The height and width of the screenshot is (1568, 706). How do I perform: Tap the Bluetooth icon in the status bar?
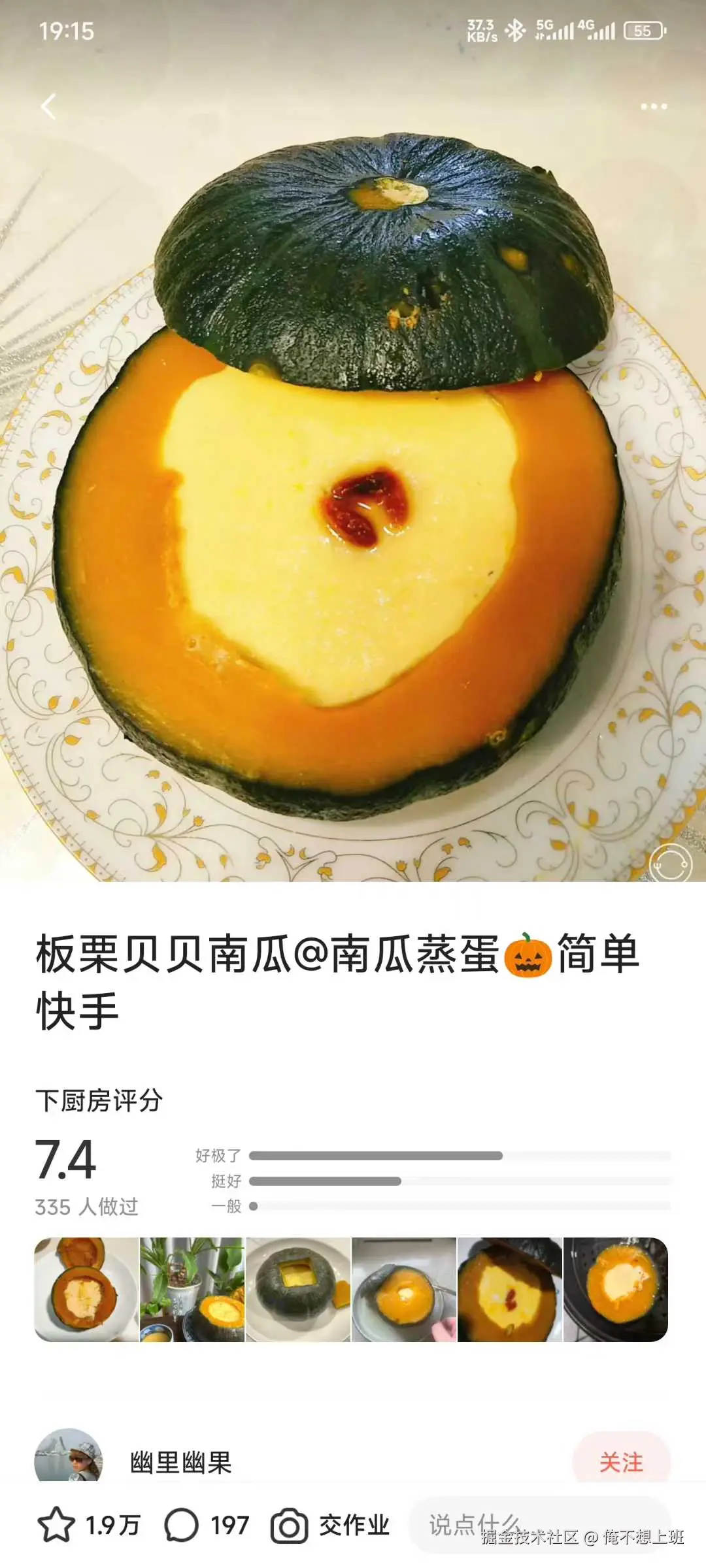pos(516,29)
